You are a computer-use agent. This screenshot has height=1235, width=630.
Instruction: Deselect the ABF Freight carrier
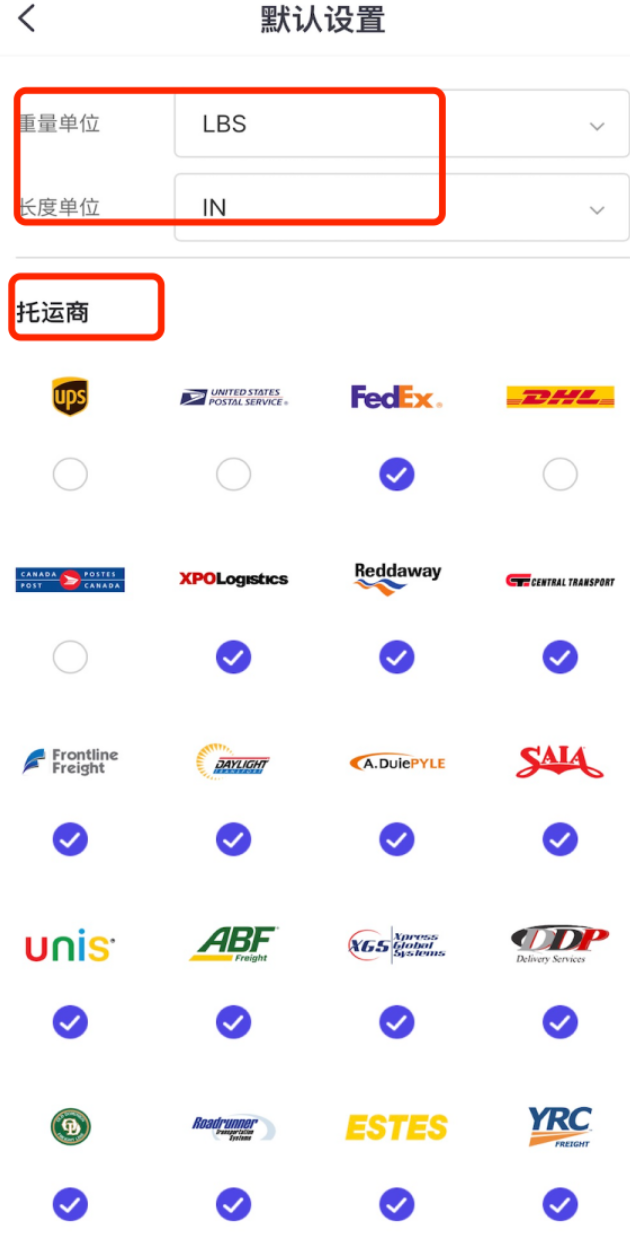233,1022
